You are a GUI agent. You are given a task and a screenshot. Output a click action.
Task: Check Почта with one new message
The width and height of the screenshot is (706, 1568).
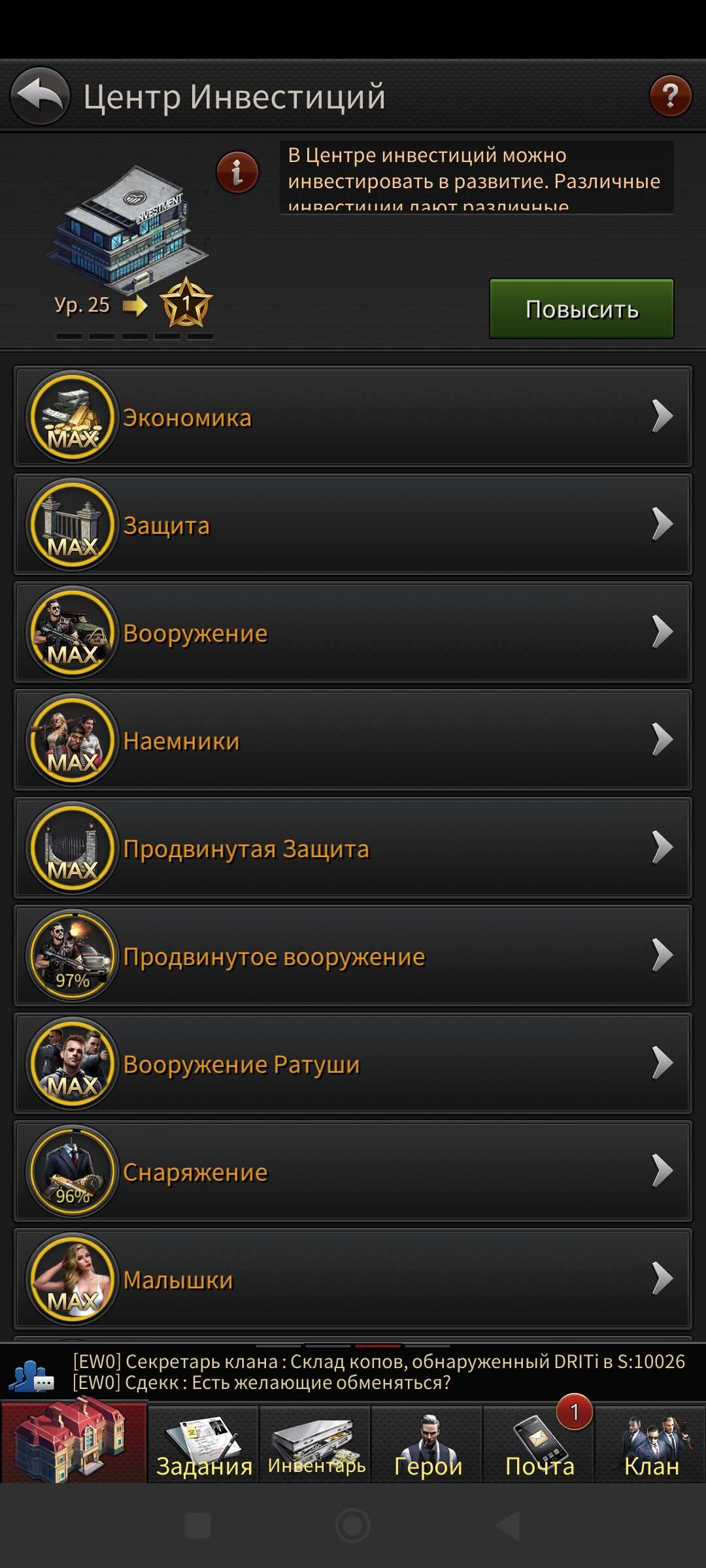(539, 1445)
